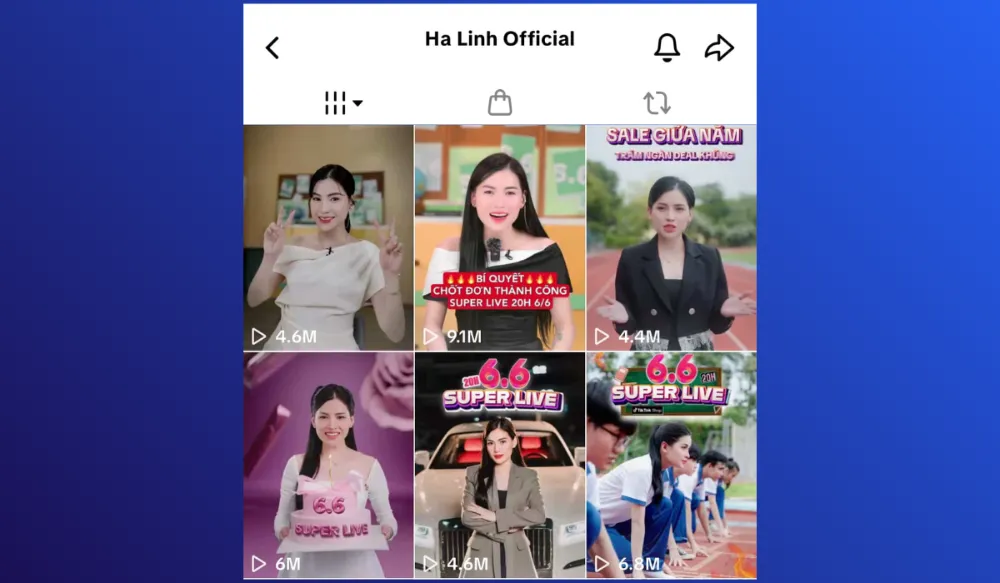Screen dimensions: 1000x583
Task: Play the 9.1M views Bí Quyết video
Action: [x=500, y=237]
